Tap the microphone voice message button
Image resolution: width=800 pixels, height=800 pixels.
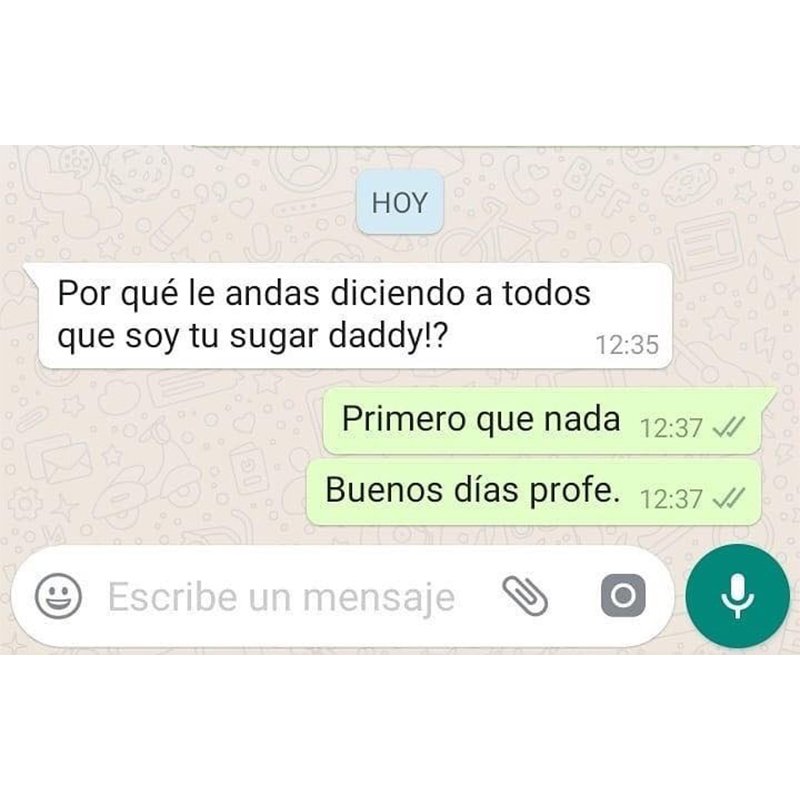point(737,596)
